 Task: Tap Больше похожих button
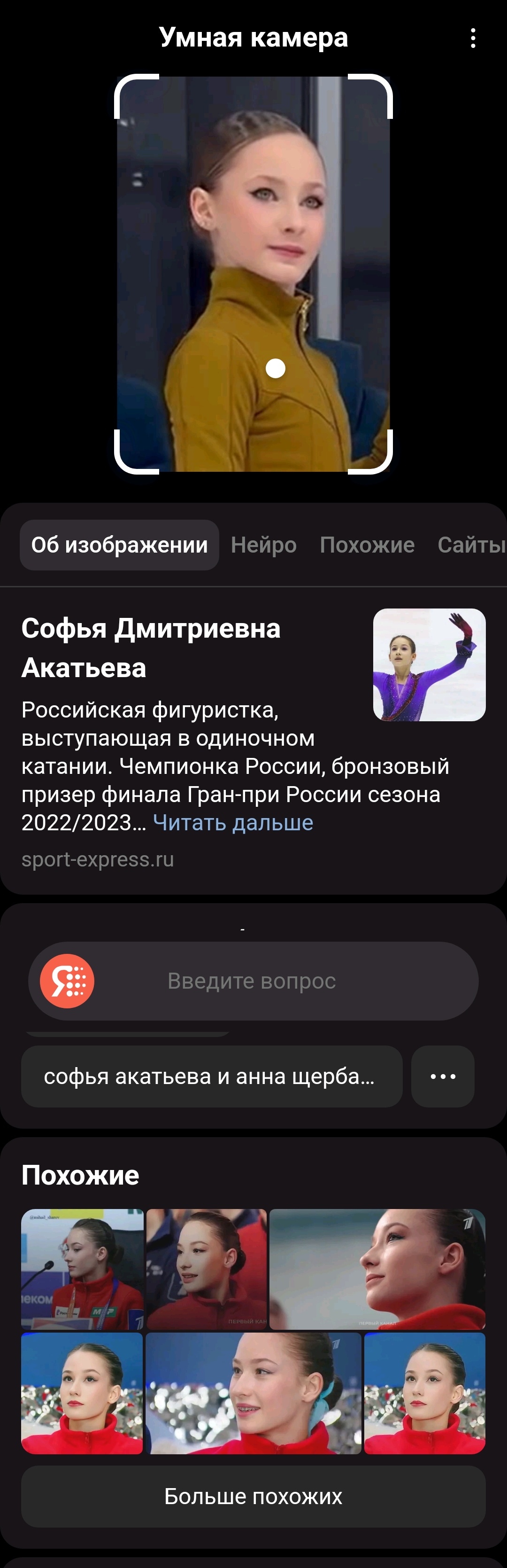coord(253,1496)
